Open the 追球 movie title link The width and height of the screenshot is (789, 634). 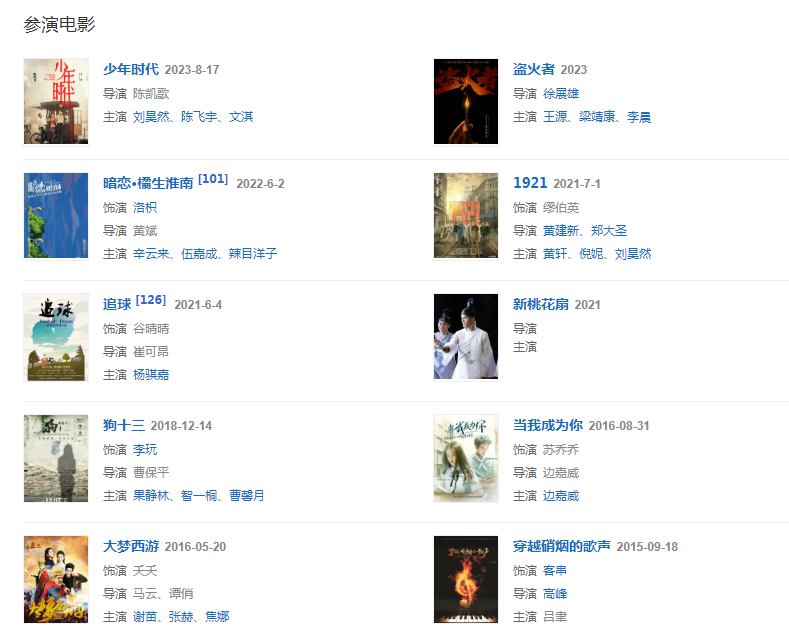pyautogui.click(x=117, y=304)
